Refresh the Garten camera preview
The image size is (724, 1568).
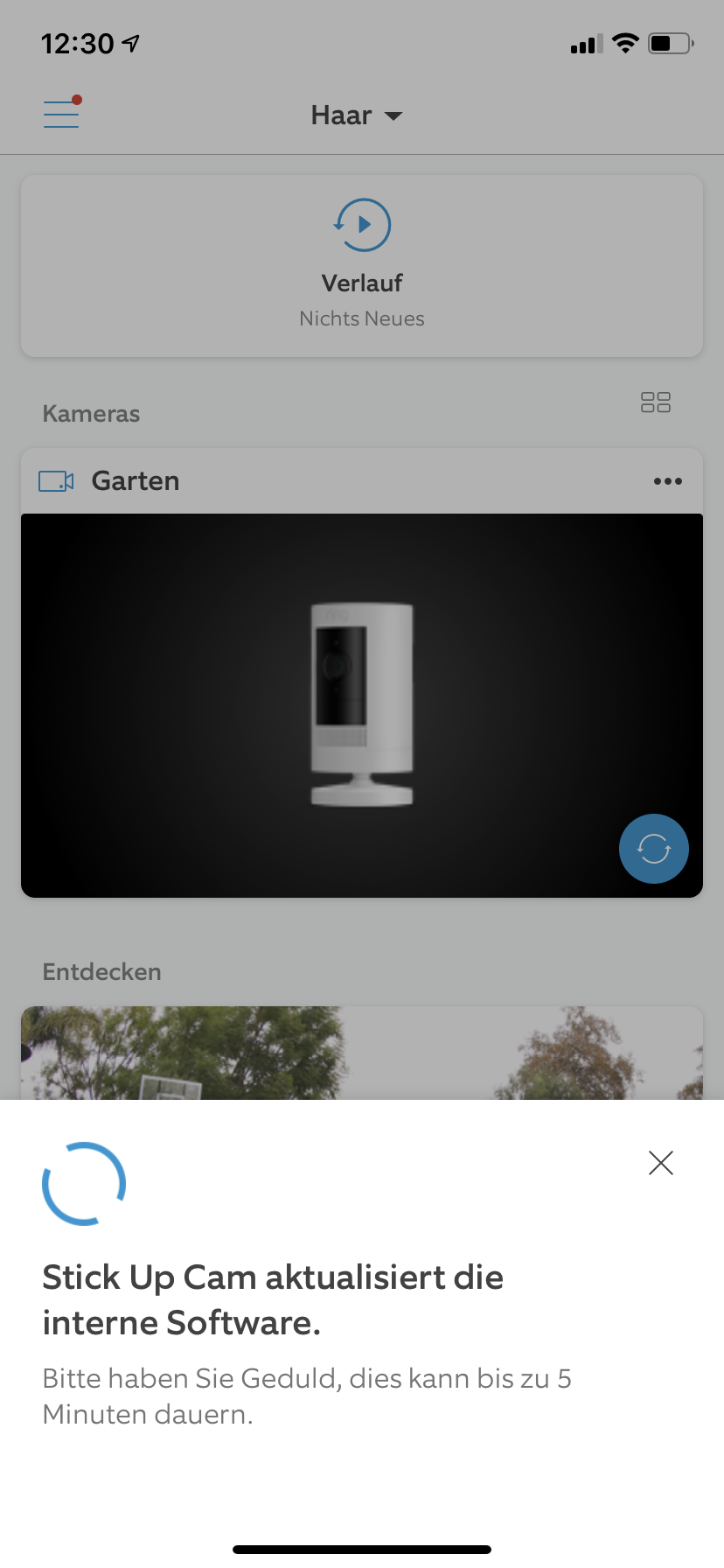tap(653, 848)
